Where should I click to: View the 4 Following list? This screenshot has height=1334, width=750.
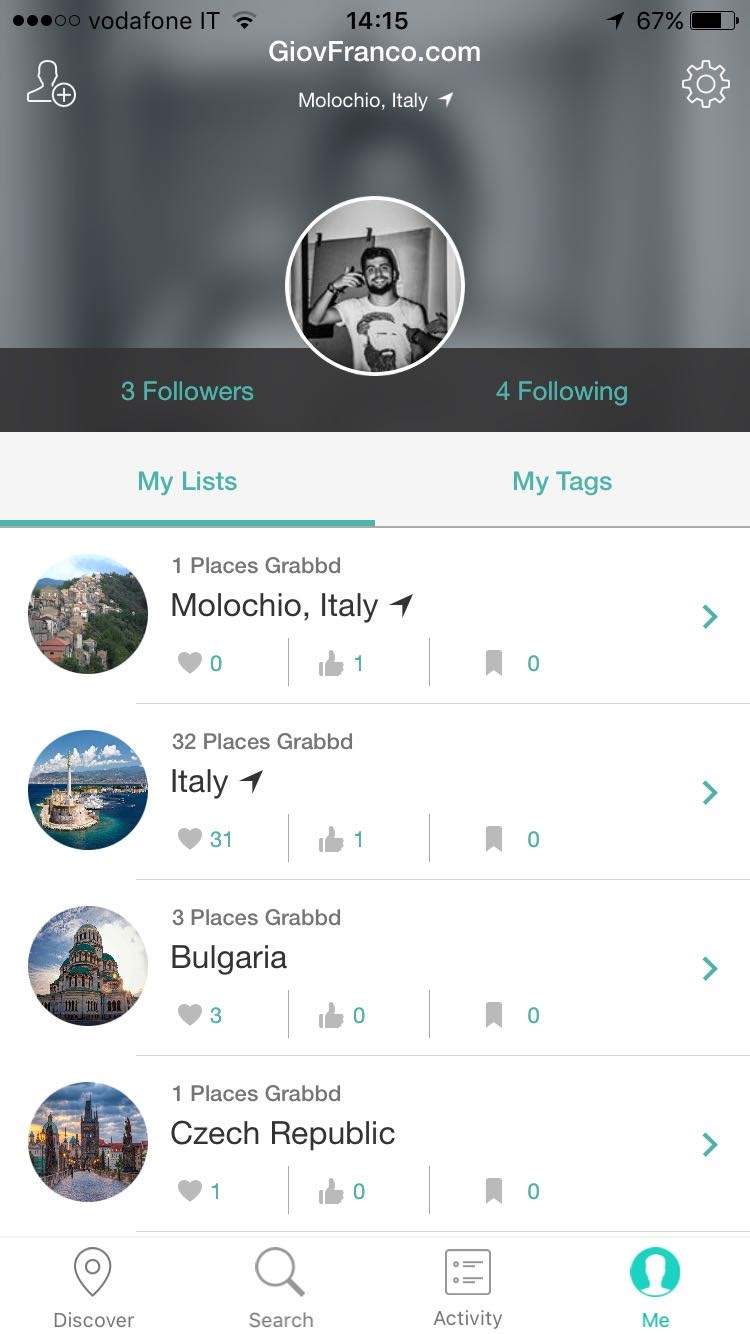click(x=562, y=391)
